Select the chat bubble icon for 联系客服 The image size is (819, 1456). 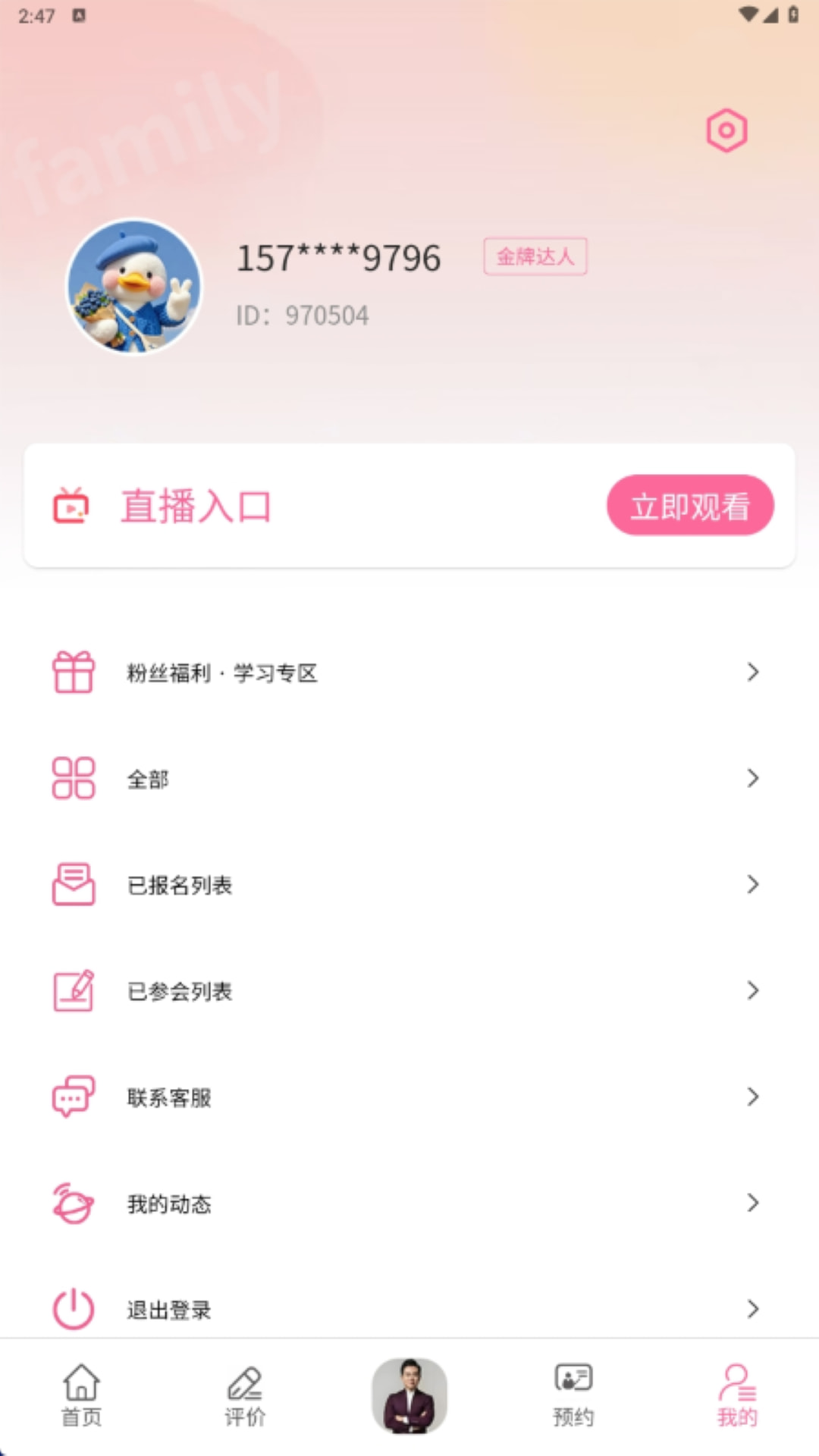(72, 1097)
